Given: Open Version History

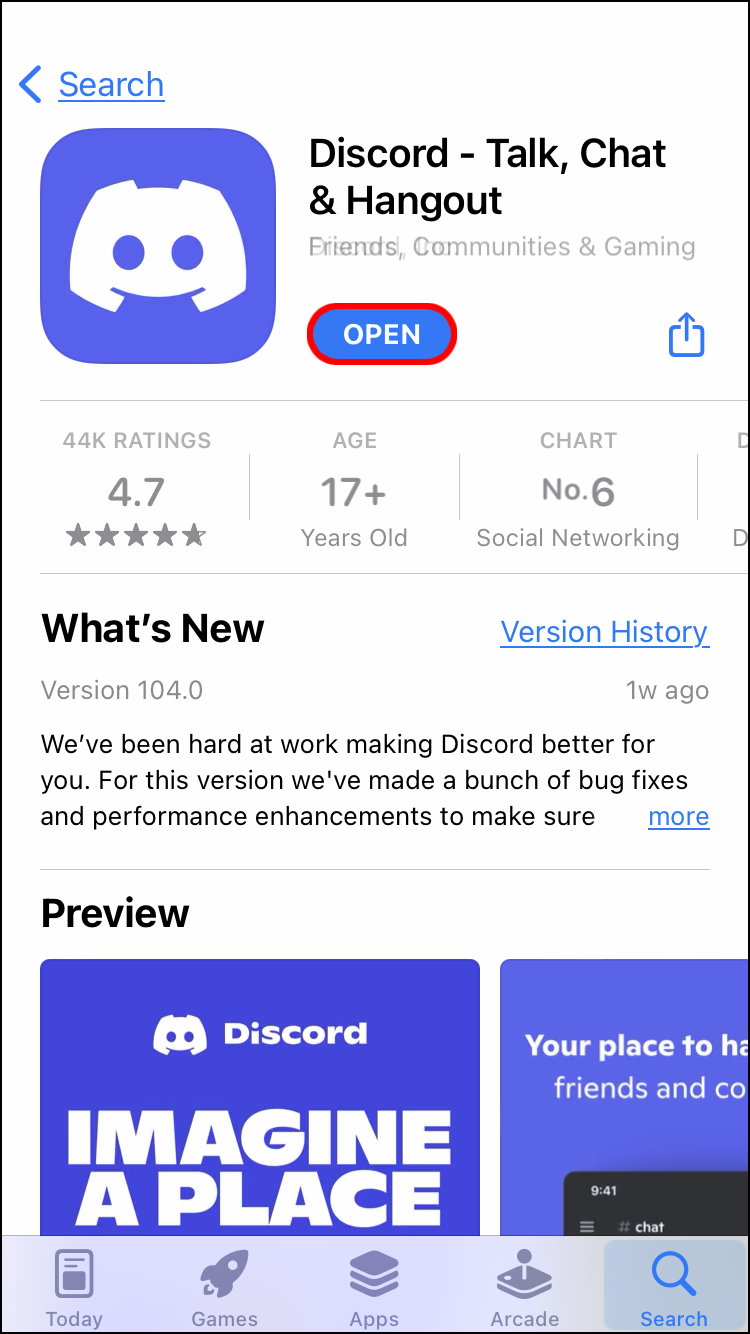Looking at the screenshot, I should 604,632.
